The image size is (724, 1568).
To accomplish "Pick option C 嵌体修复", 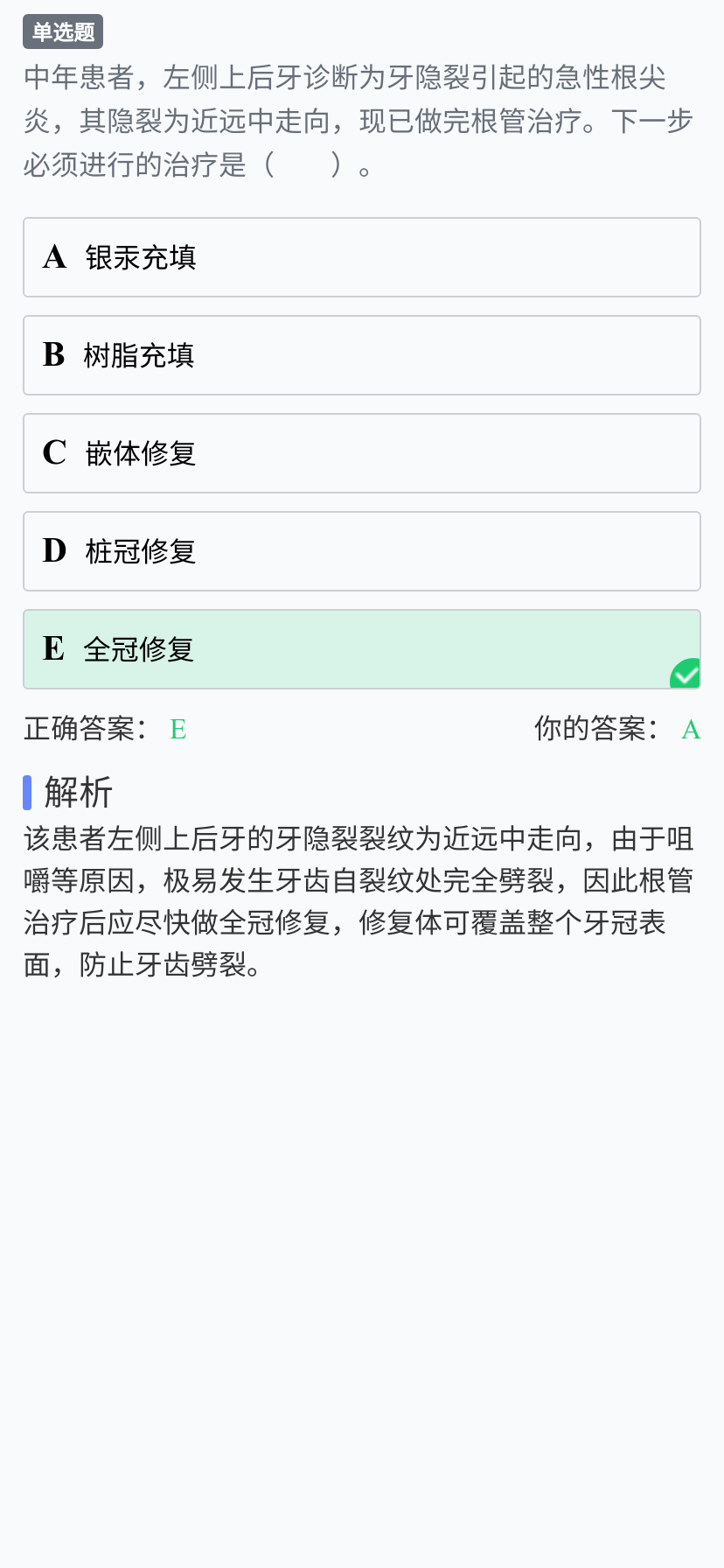I will tap(362, 453).
